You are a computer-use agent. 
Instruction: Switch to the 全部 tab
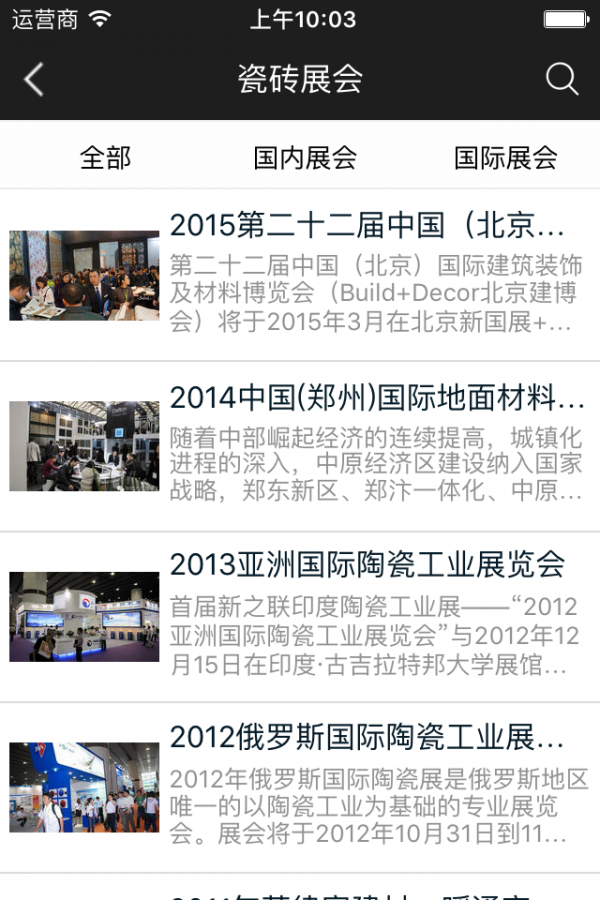(x=105, y=158)
